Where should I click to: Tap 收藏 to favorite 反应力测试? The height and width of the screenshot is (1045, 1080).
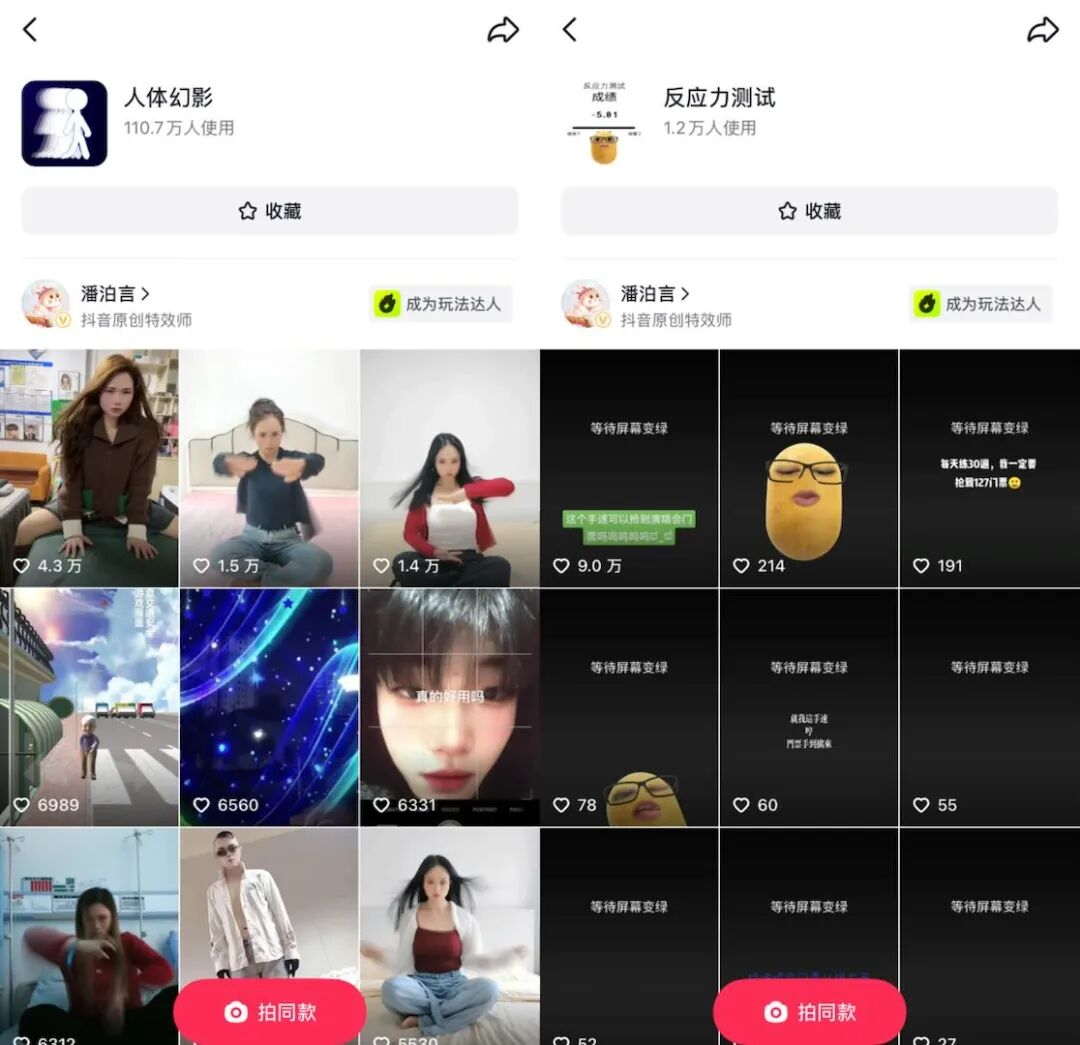(x=810, y=211)
